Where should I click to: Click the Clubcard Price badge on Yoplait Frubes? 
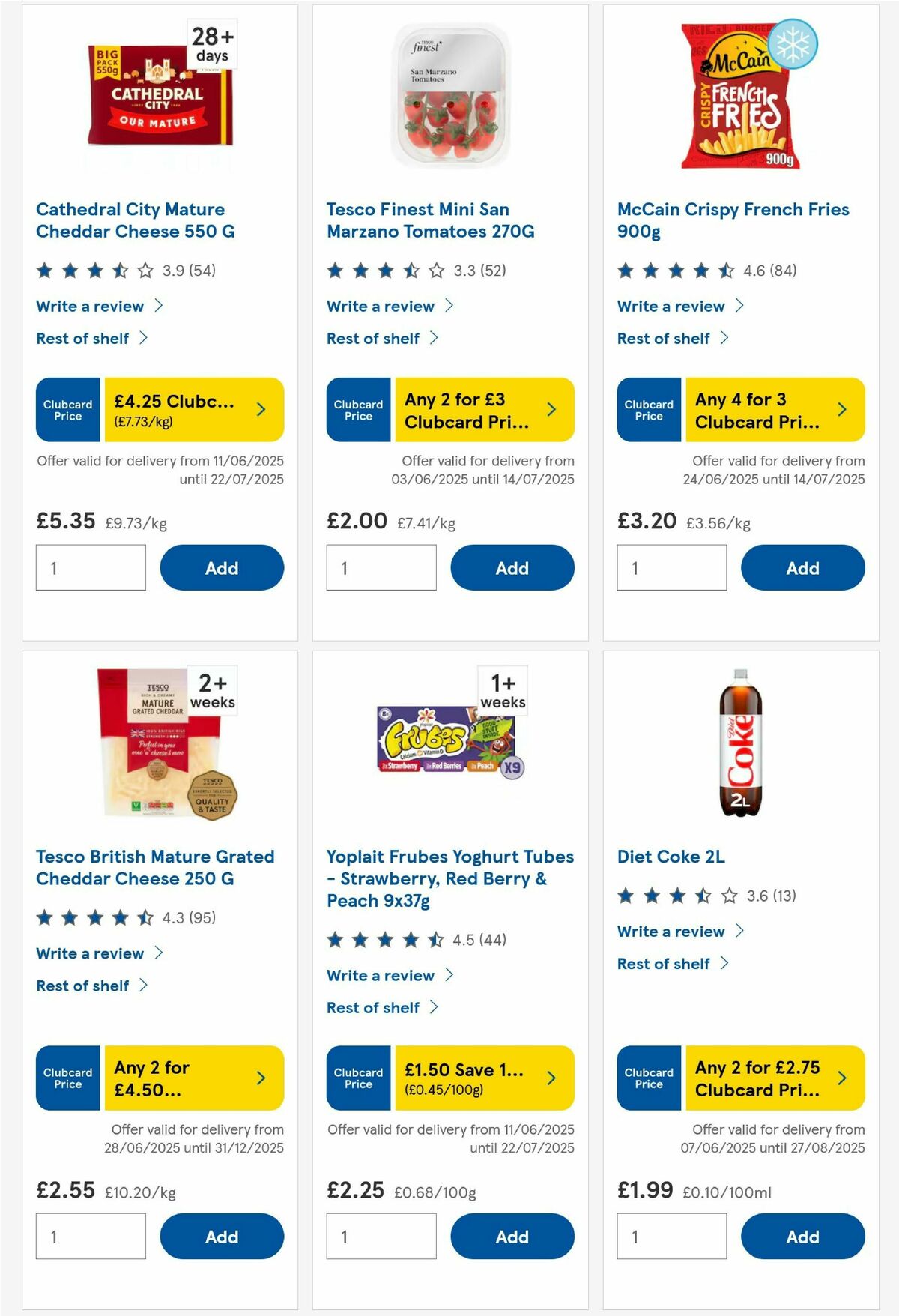(x=358, y=1078)
